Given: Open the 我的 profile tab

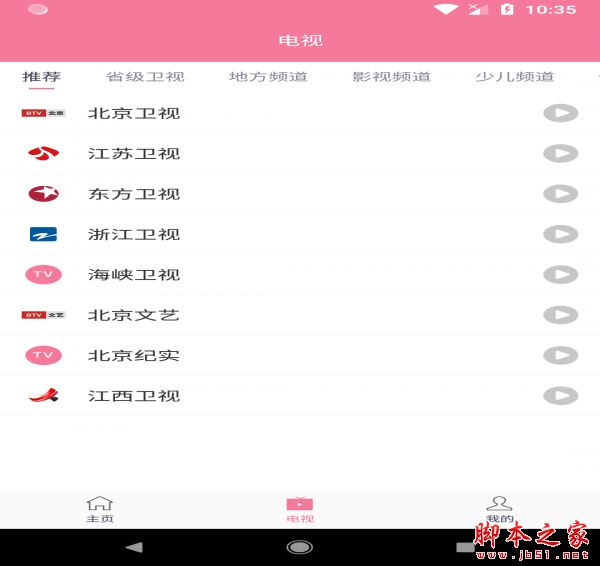Looking at the screenshot, I should (x=499, y=509).
